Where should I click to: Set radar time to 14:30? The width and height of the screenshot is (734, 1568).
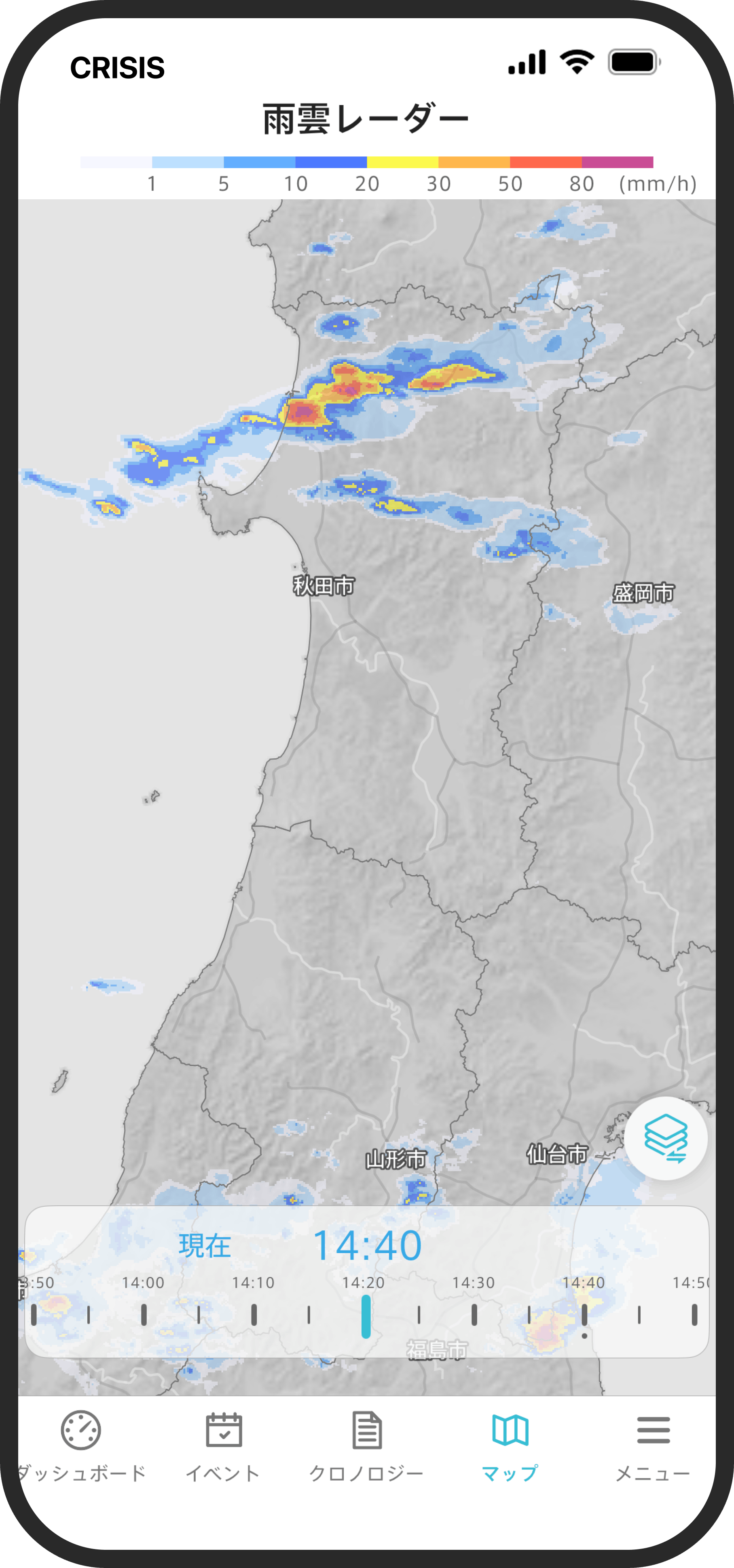tap(474, 1315)
